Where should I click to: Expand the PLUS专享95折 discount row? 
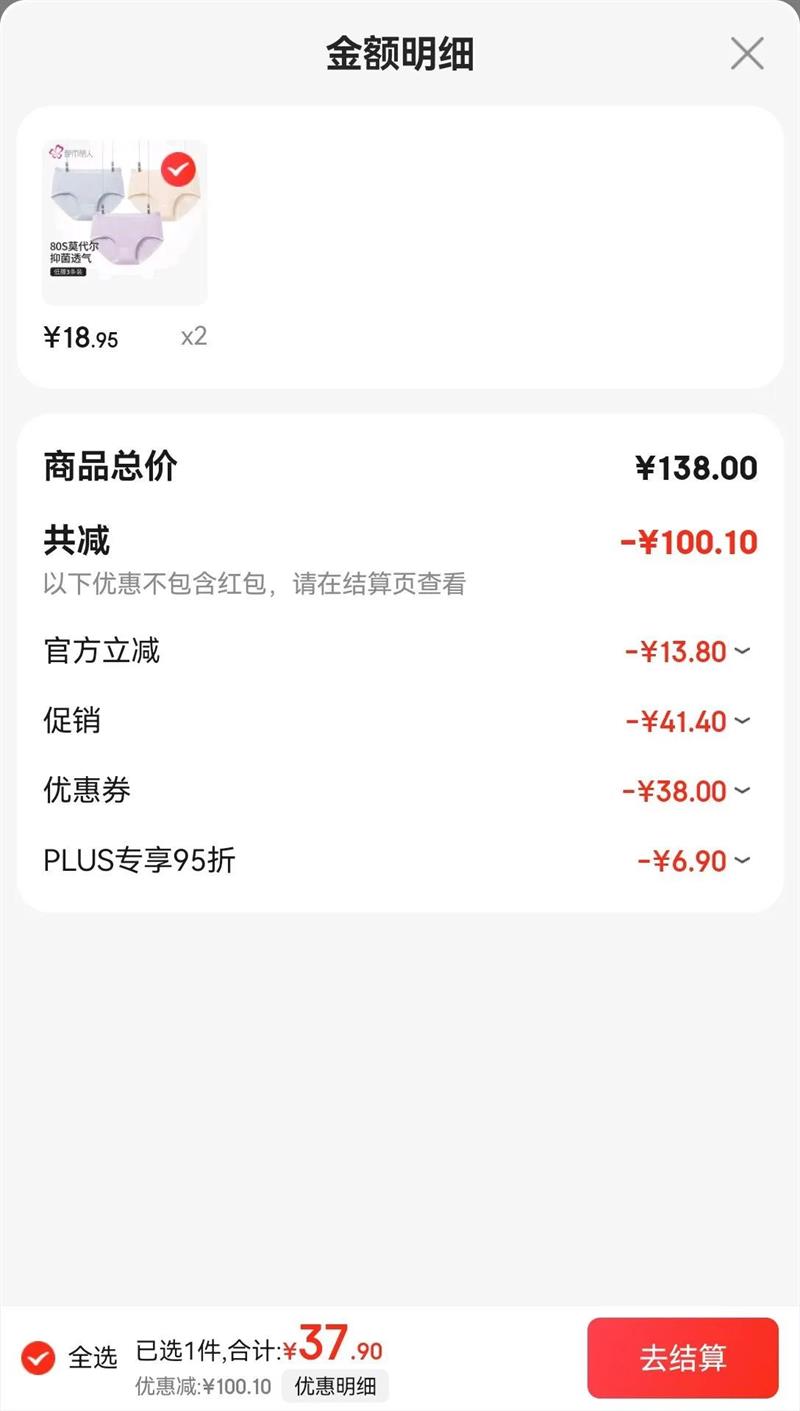742,860
